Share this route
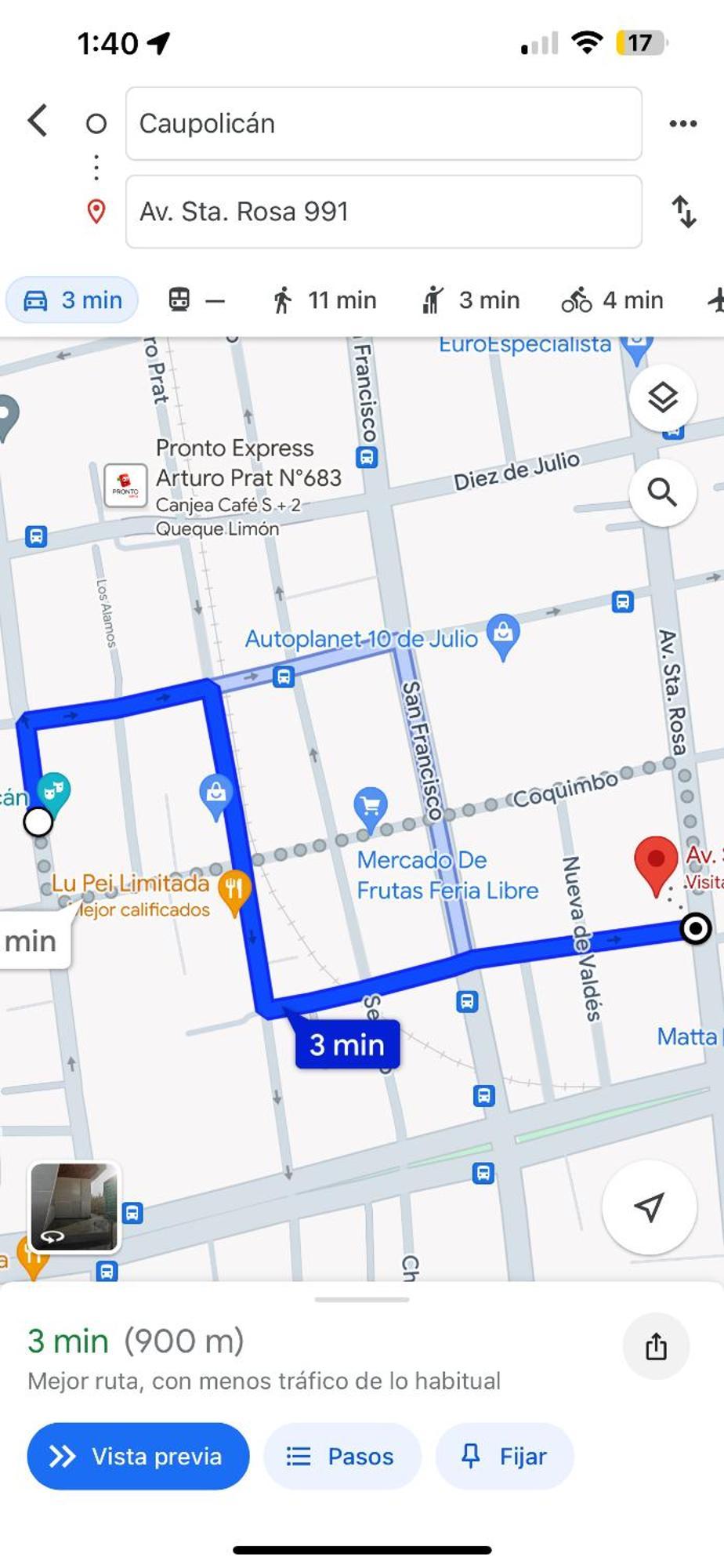Image resolution: width=724 pixels, height=1568 pixels. coord(656,1346)
